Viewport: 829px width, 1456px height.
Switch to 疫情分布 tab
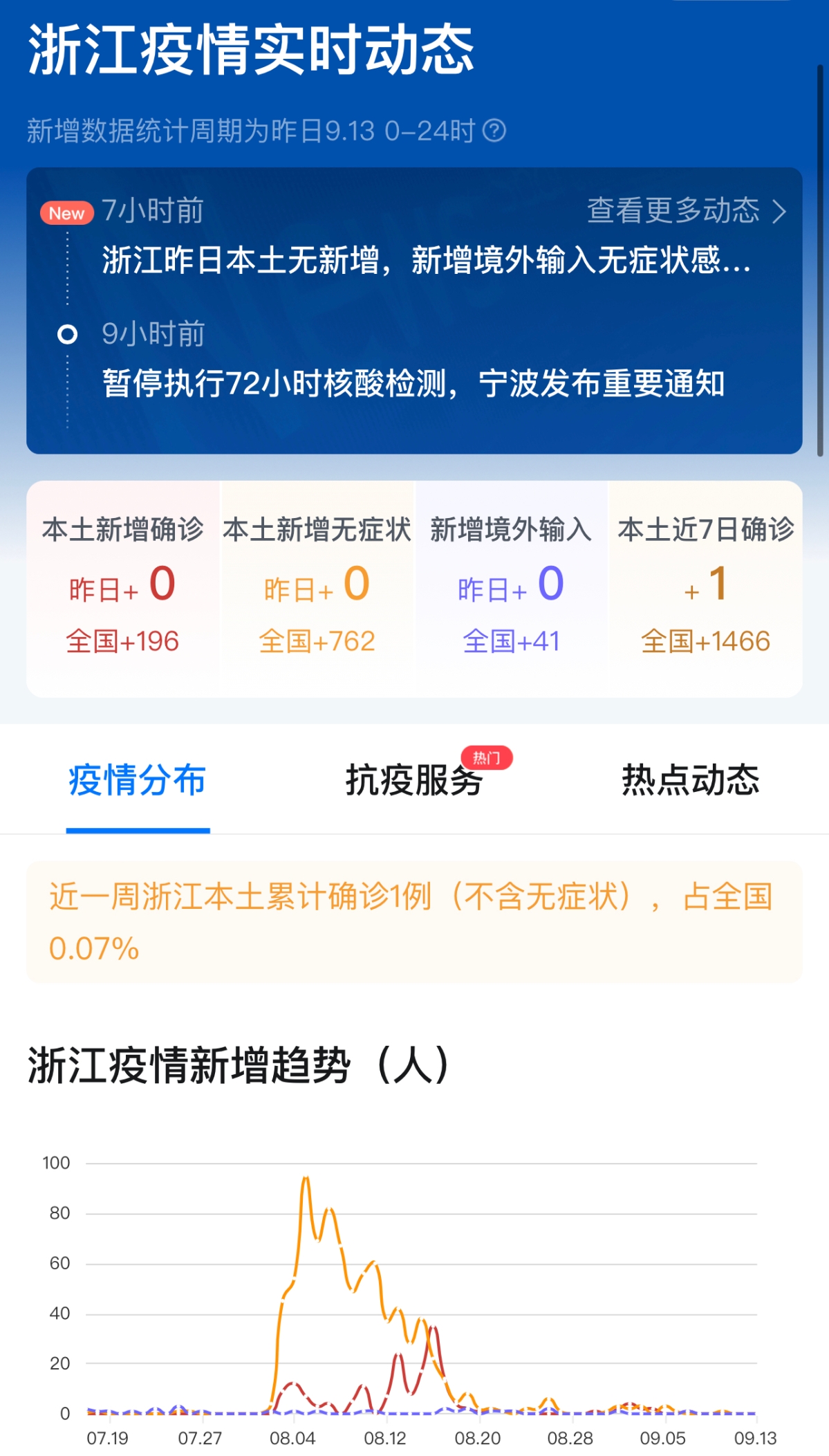click(138, 781)
